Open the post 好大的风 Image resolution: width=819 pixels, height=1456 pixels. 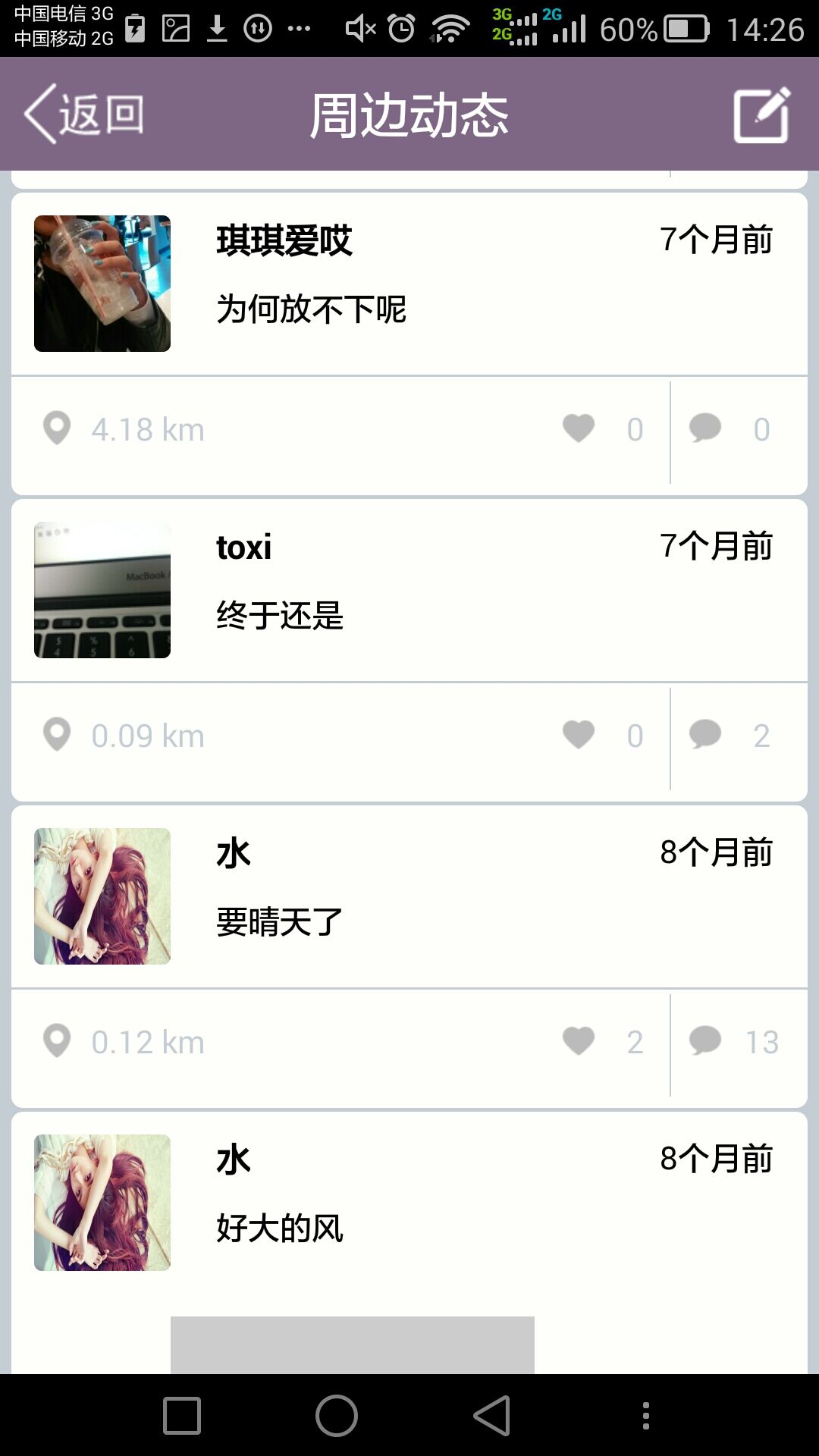(280, 1228)
